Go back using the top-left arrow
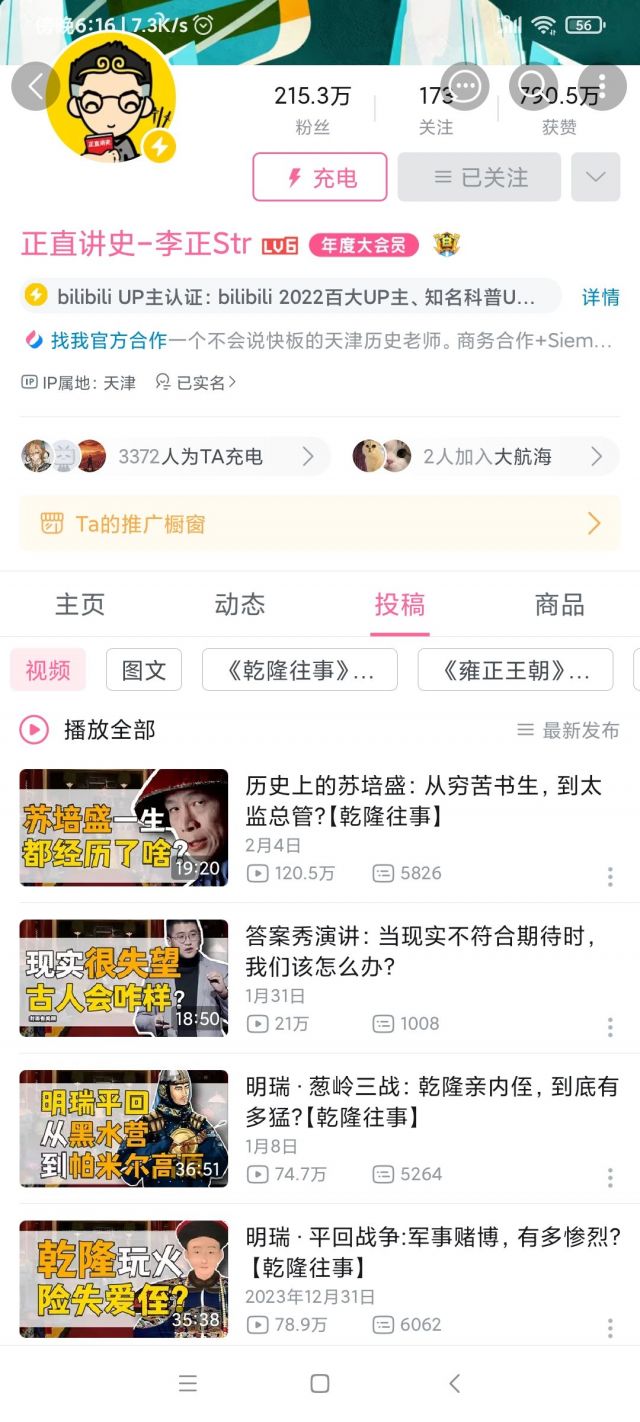 35,87
